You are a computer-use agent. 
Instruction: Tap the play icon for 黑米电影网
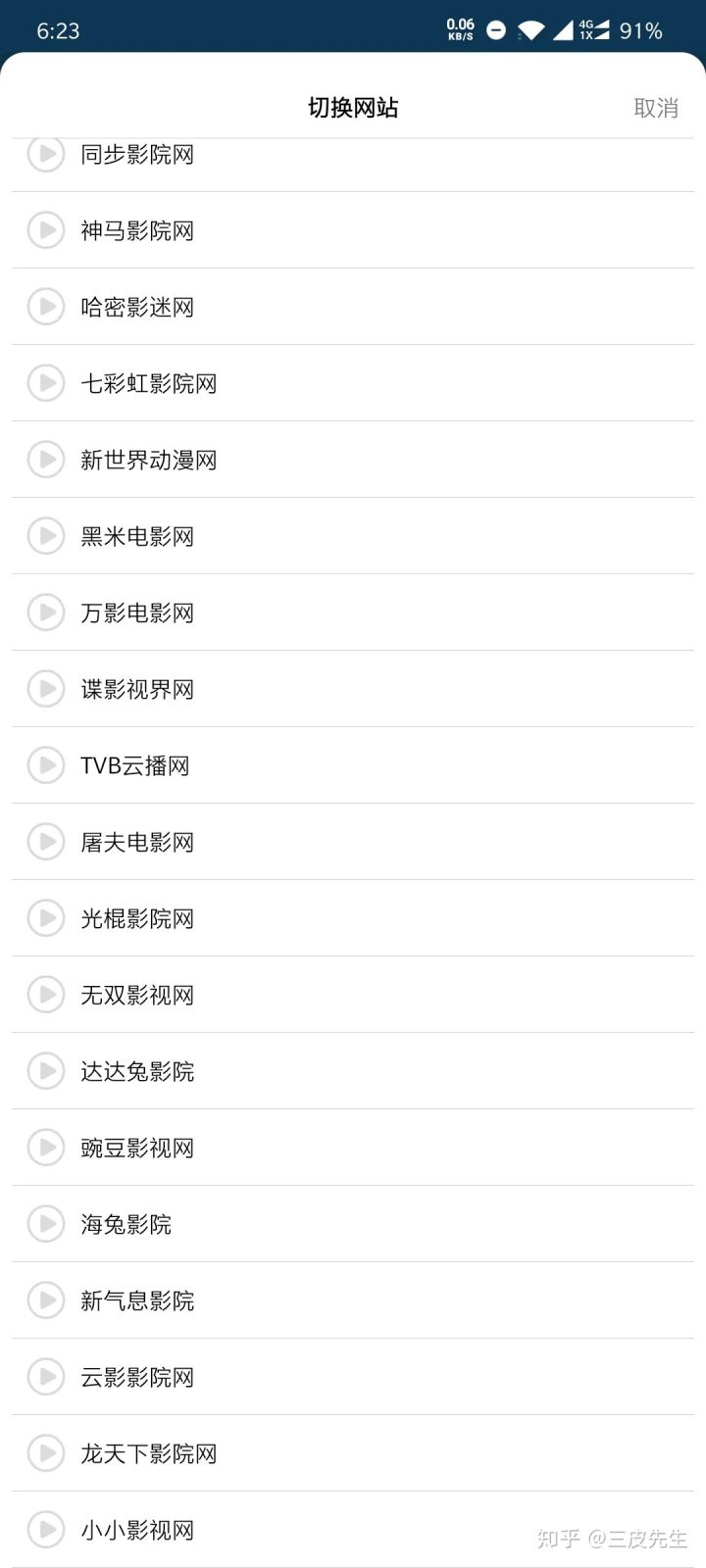click(45, 536)
